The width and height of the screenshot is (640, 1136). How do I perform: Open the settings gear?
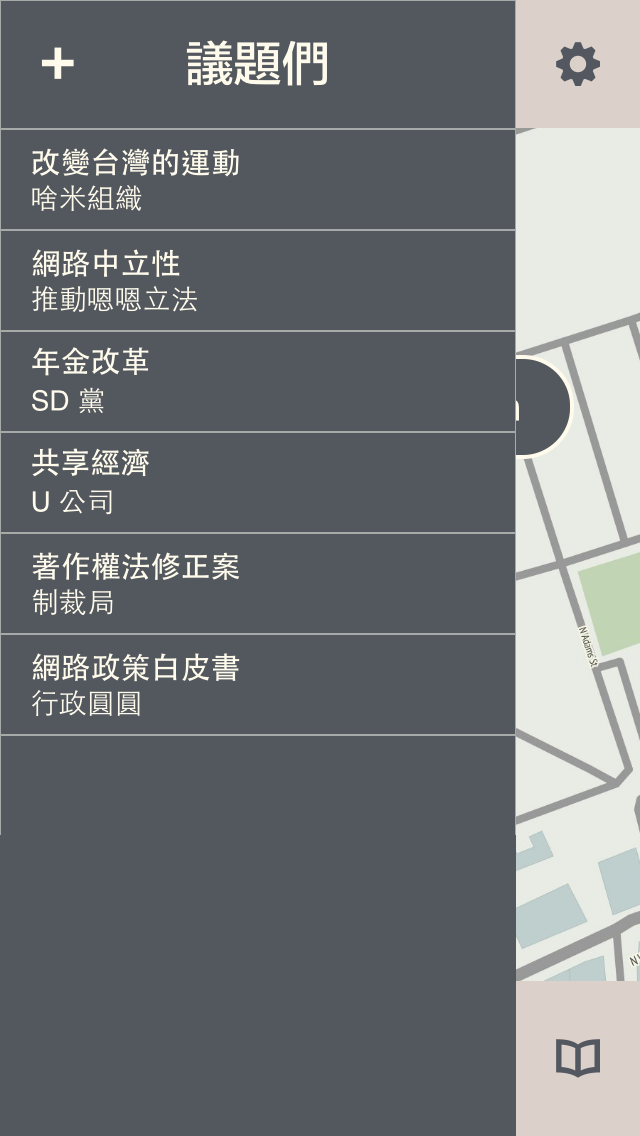(578, 64)
